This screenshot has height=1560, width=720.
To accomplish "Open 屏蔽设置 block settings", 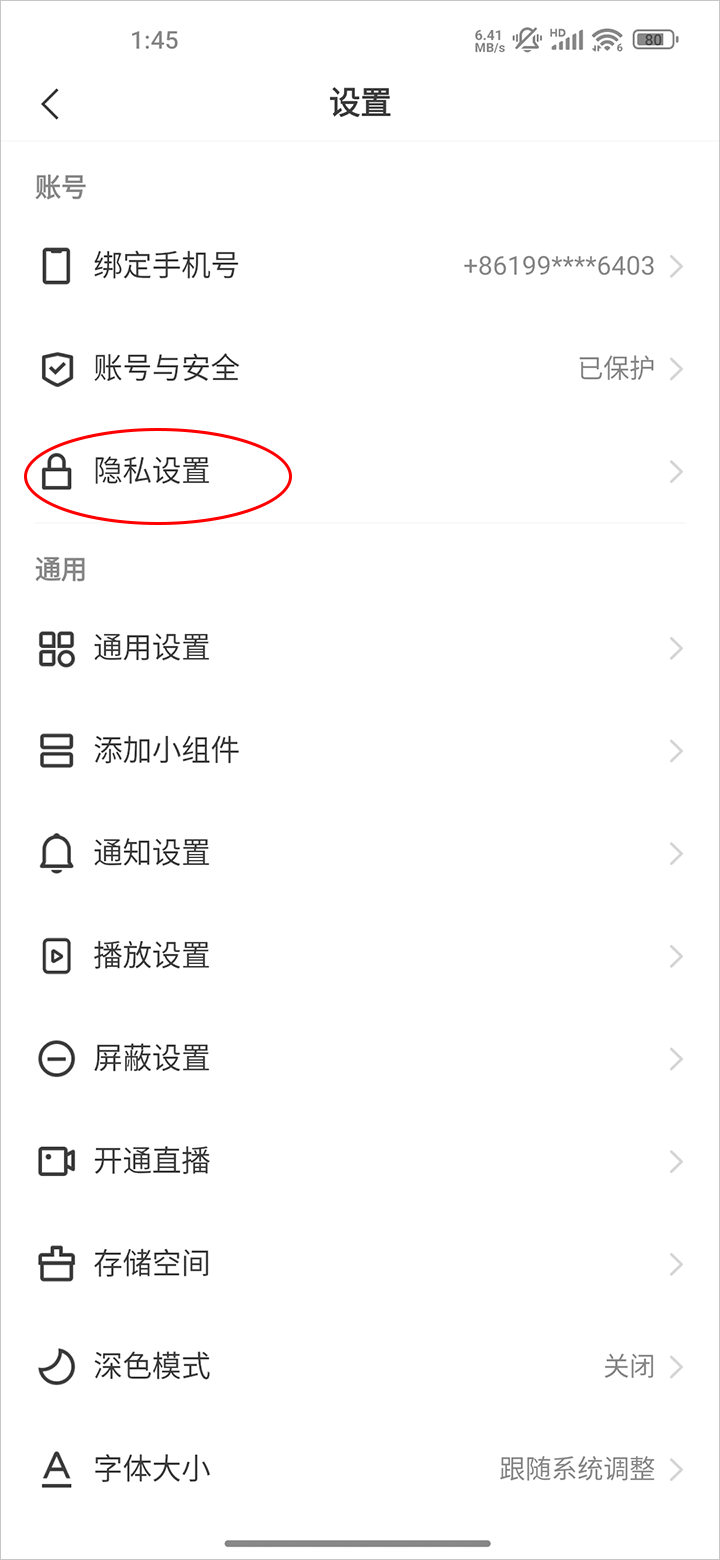I will tap(360, 1059).
